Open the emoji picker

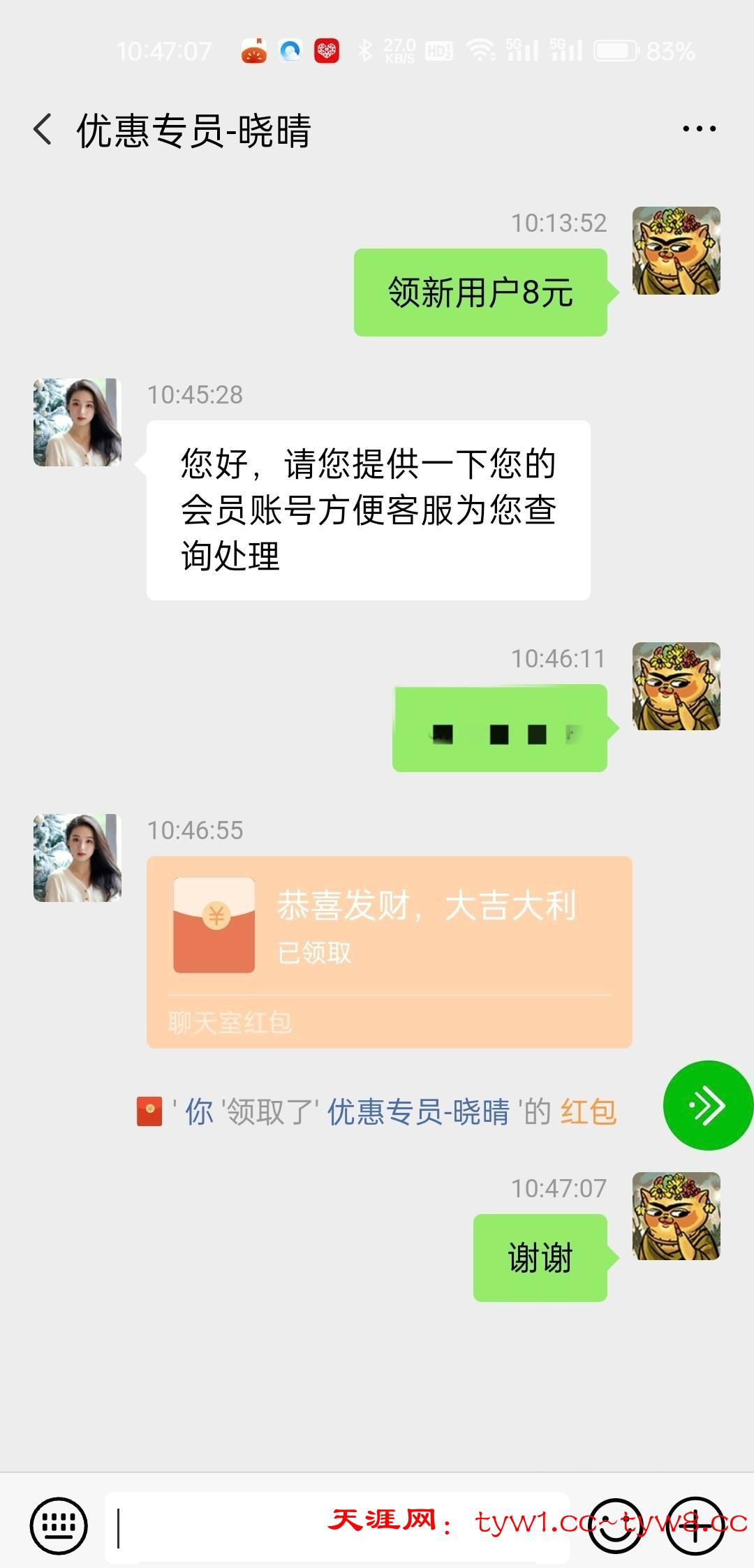(614, 1526)
